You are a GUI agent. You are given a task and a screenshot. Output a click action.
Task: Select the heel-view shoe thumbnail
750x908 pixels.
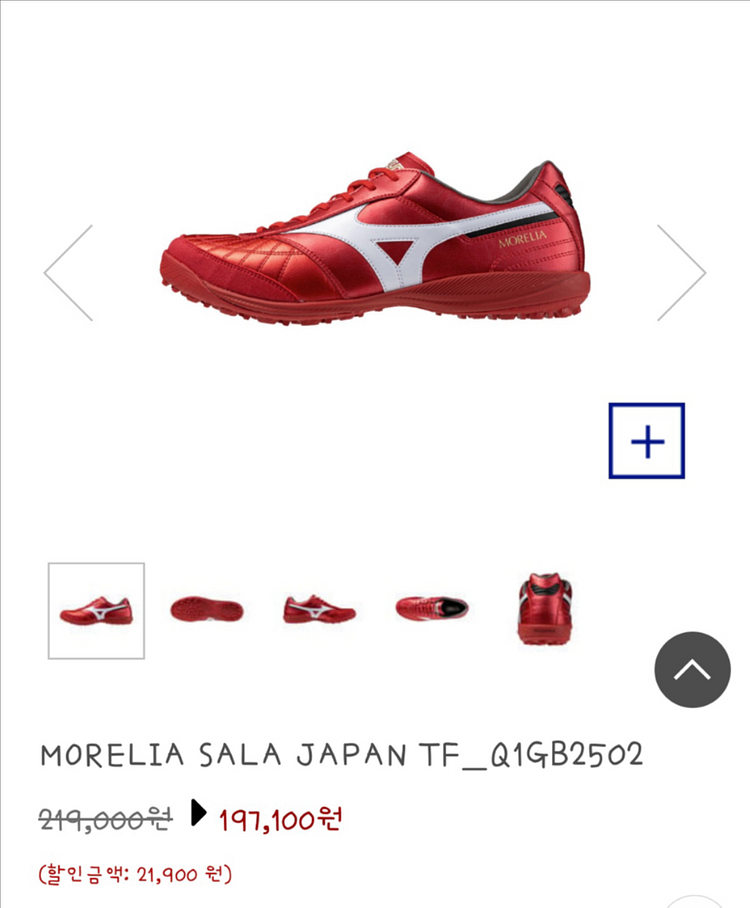(544, 608)
